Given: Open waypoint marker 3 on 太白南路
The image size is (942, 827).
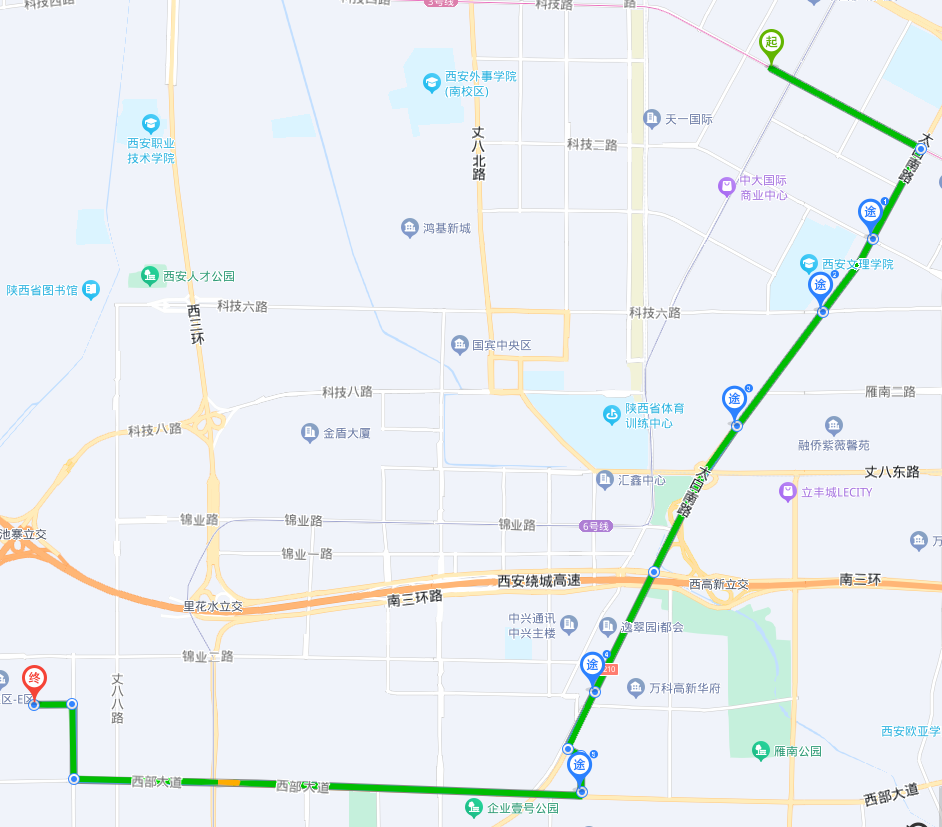Looking at the screenshot, I should [x=734, y=400].
